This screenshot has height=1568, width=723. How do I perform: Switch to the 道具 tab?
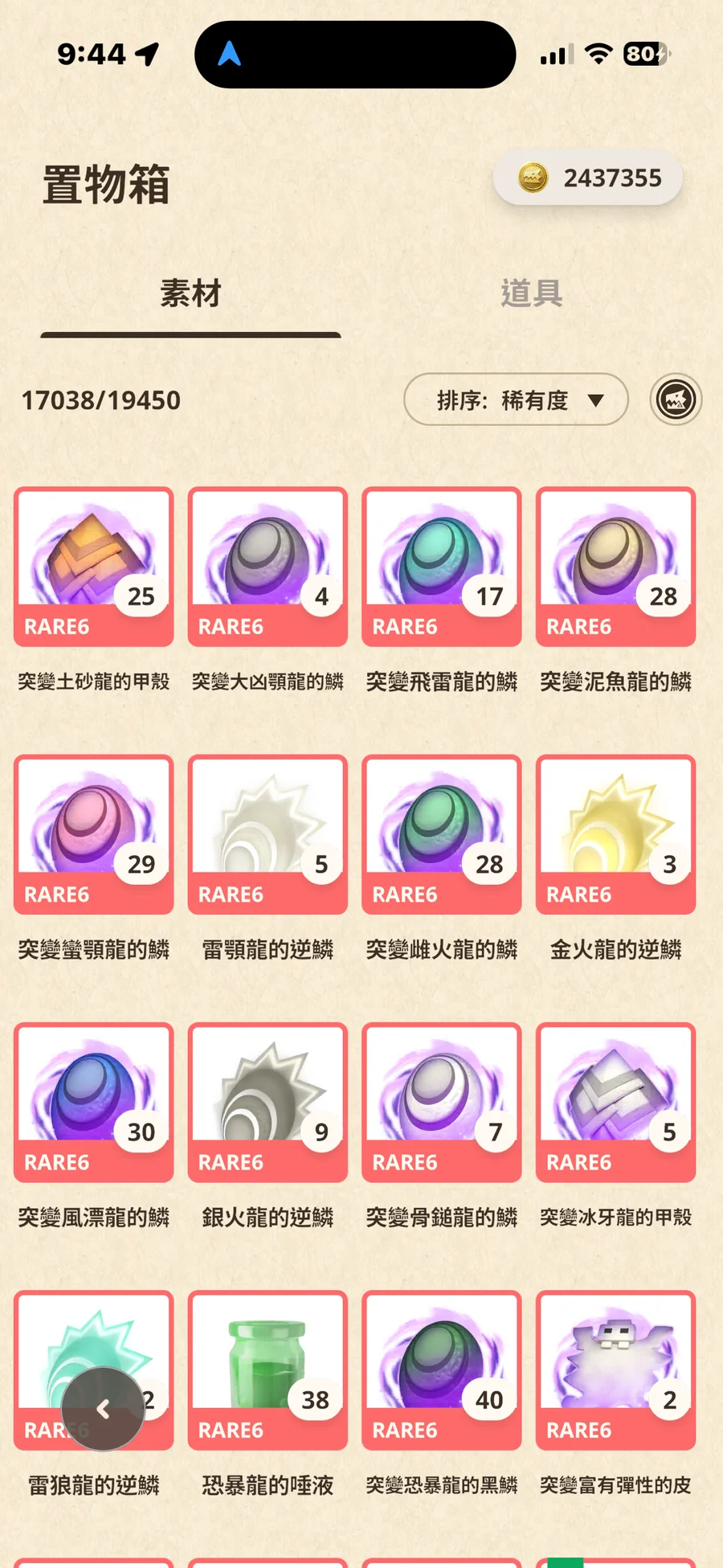point(531,293)
